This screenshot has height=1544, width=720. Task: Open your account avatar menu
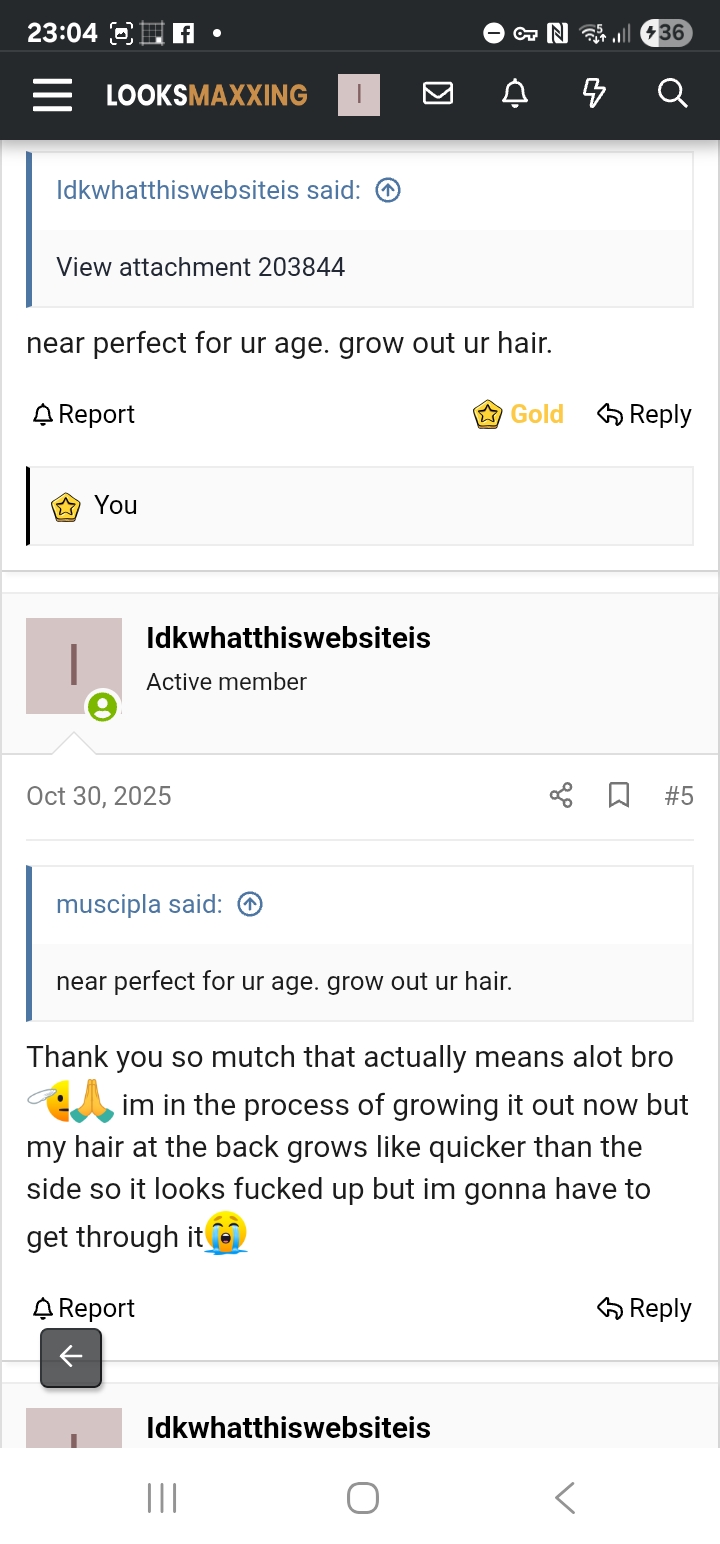[x=358, y=95]
